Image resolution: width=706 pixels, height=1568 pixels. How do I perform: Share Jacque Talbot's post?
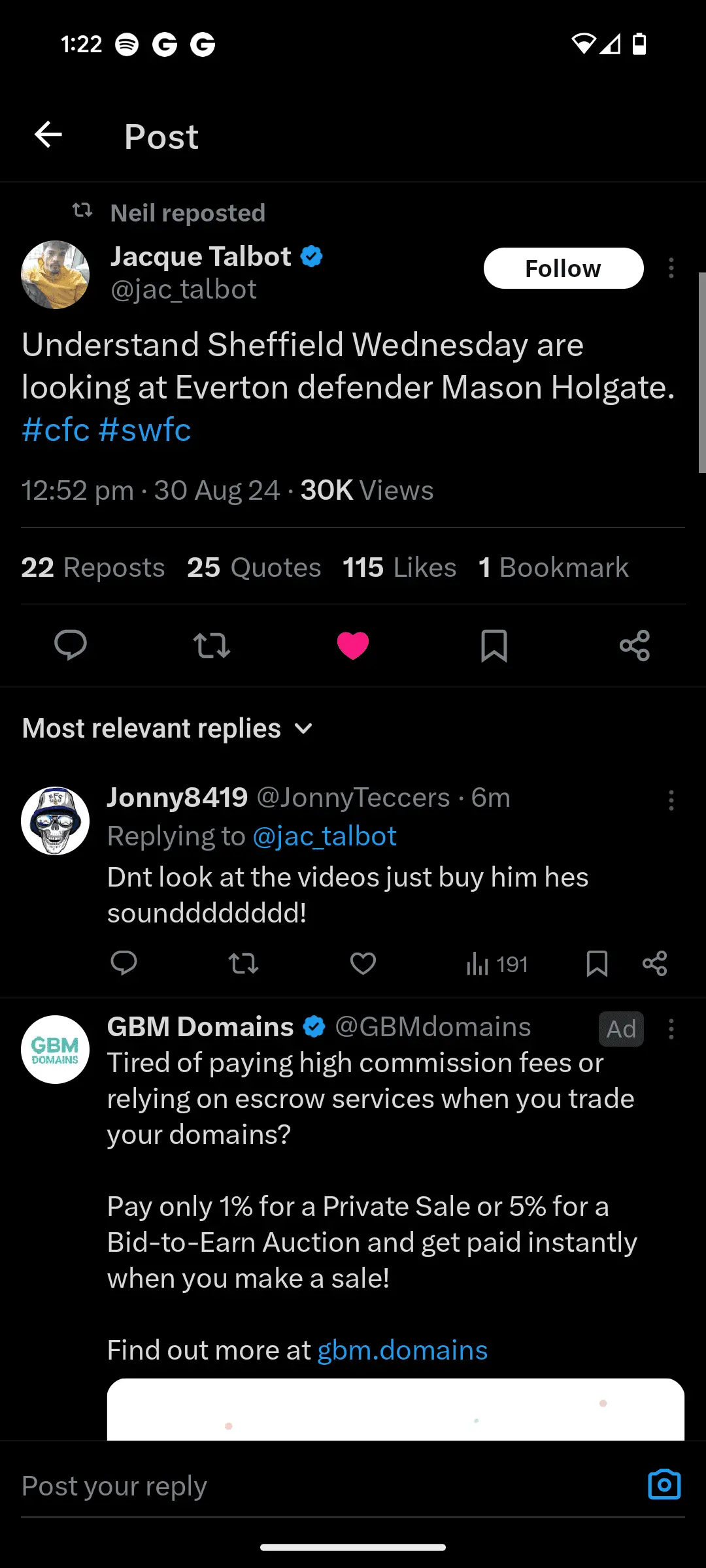(x=635, y=645)
